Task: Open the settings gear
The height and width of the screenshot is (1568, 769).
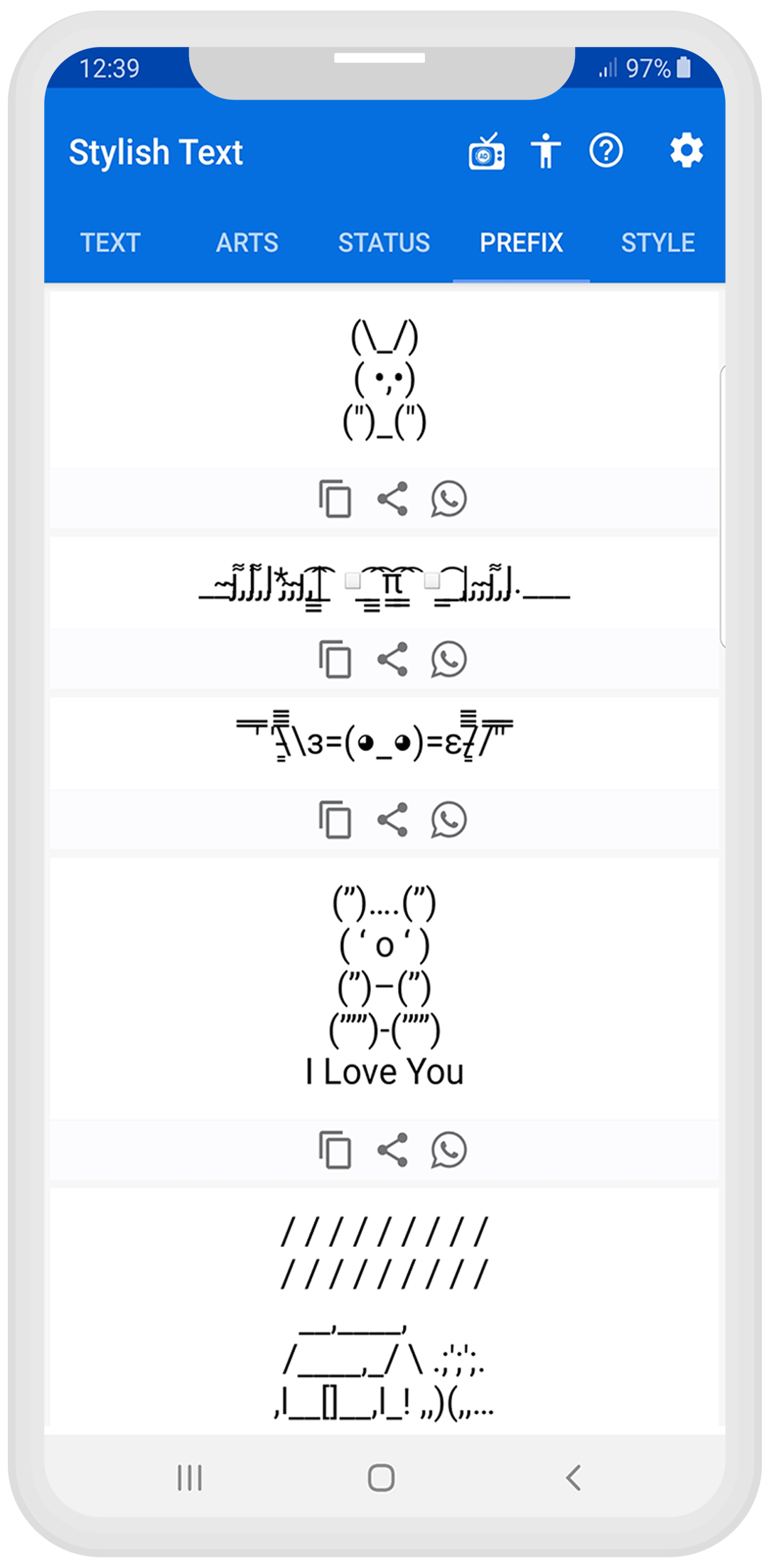Action: pos(686,151)
